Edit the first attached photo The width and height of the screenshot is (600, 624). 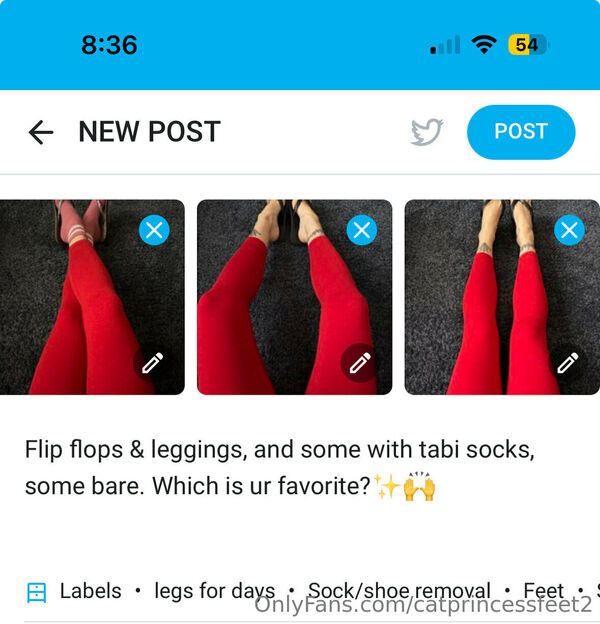(152, 363)
